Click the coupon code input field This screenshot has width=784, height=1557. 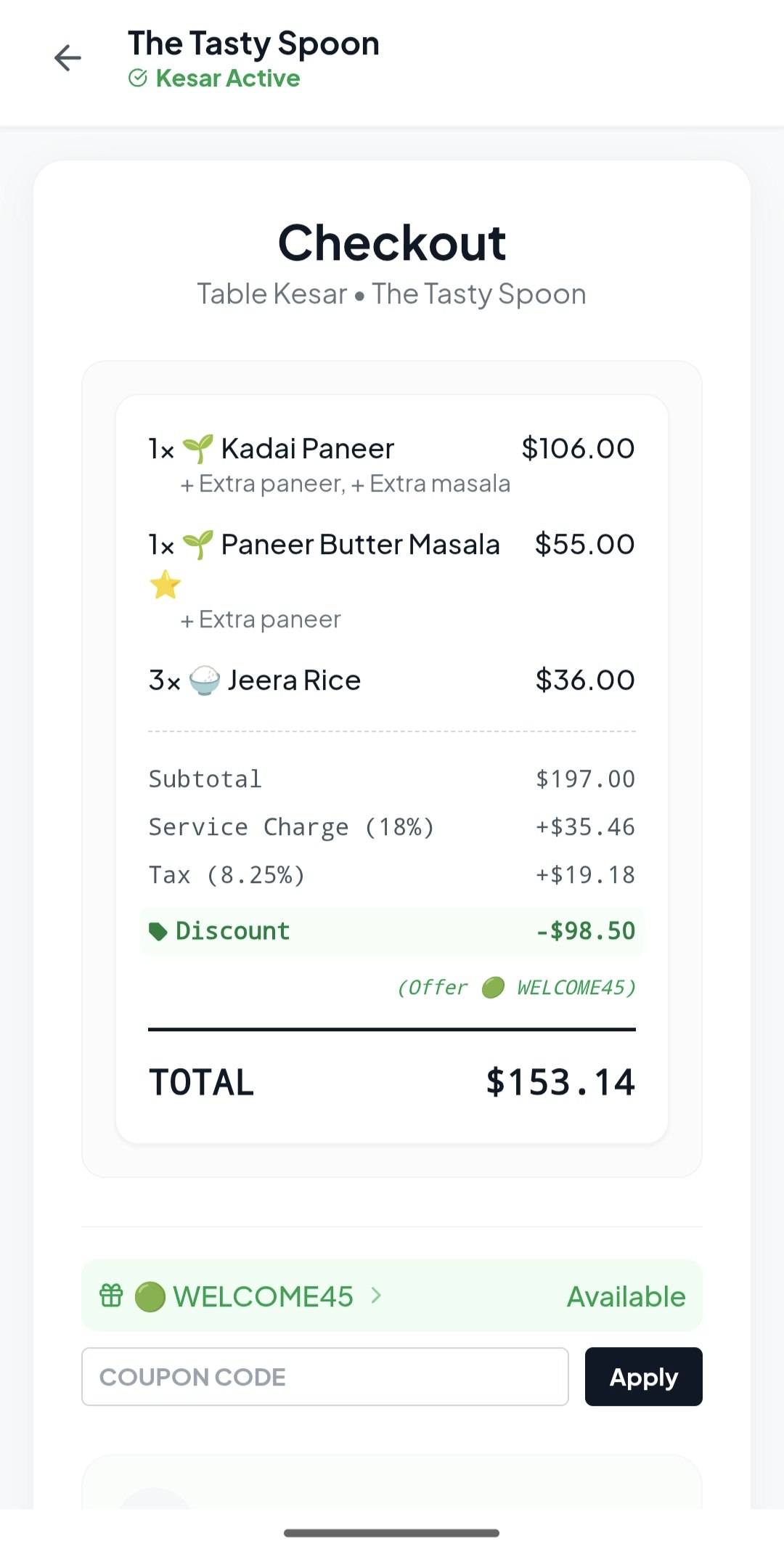[x=324, y=1376]
